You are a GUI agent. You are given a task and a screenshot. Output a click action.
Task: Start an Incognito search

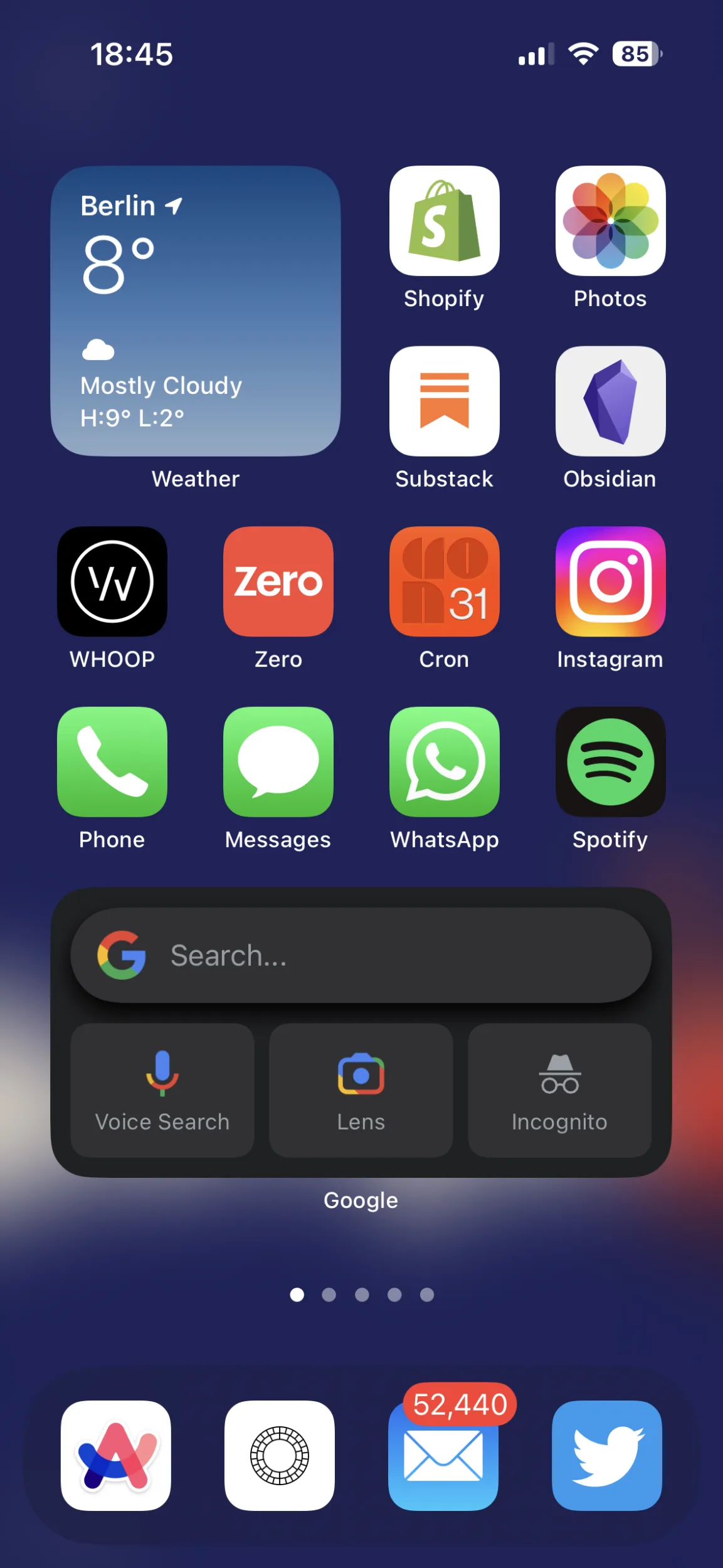click(559, 1091)
